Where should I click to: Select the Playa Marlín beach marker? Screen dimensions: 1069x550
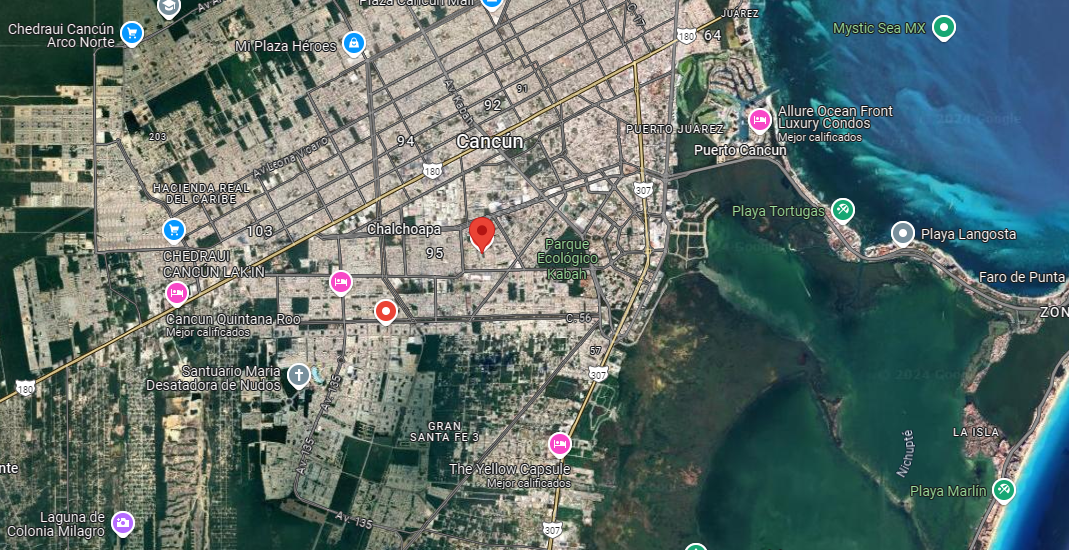click(1004, 490)
